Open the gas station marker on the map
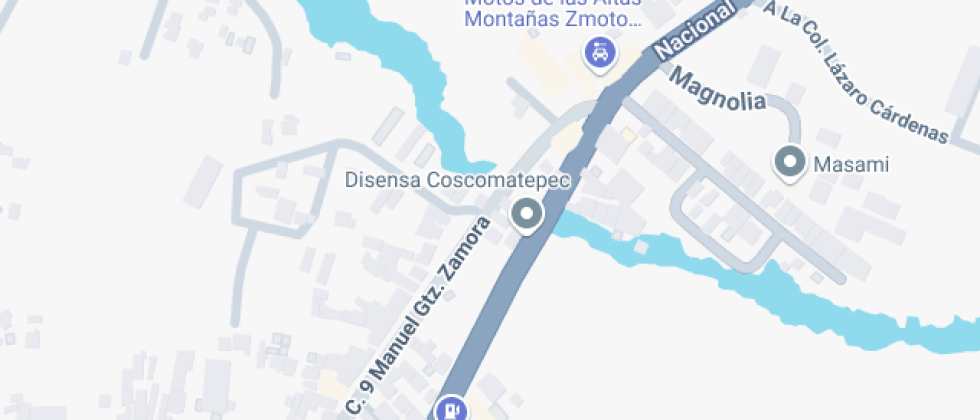The image size is (980, 420). (x=452, y=408)
